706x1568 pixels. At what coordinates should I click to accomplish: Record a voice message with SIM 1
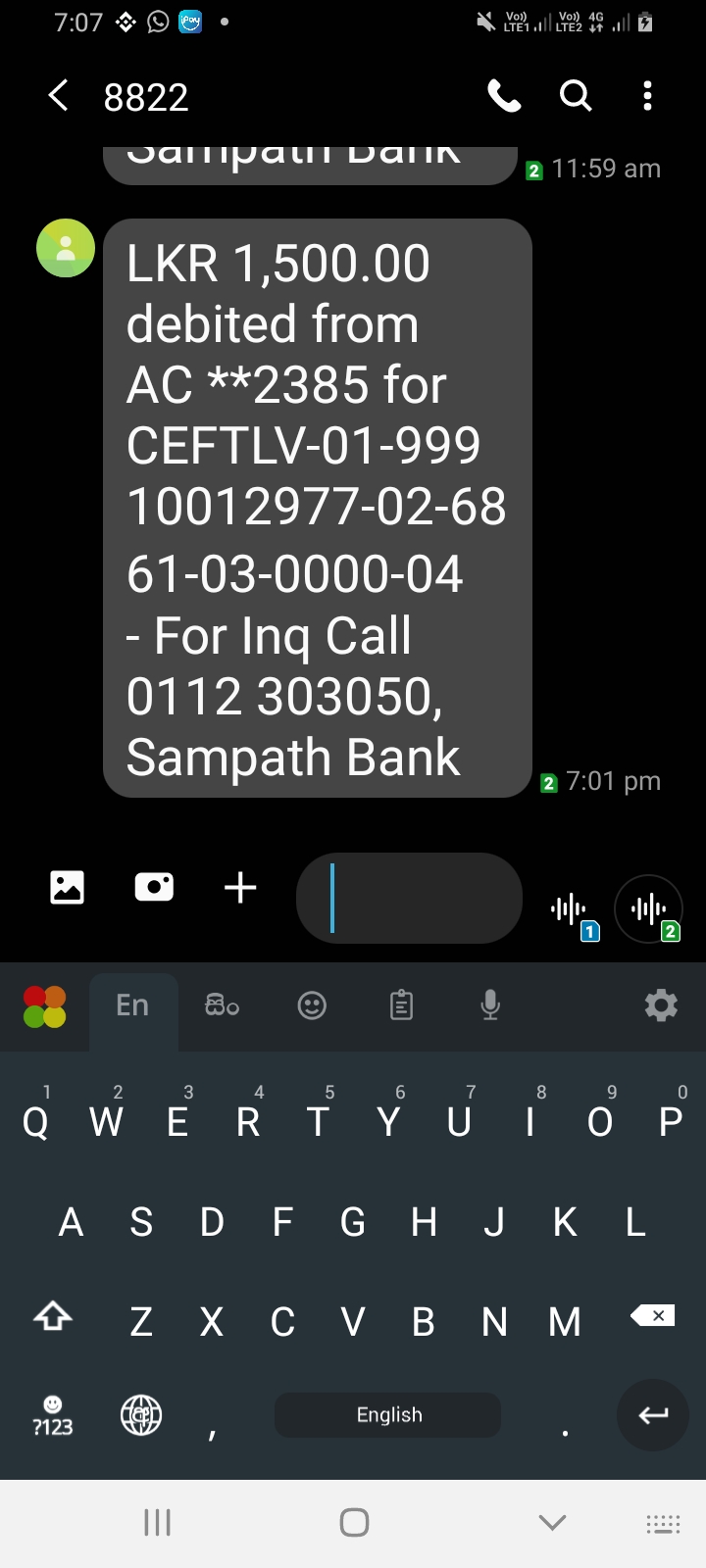[x=571, y=911]
